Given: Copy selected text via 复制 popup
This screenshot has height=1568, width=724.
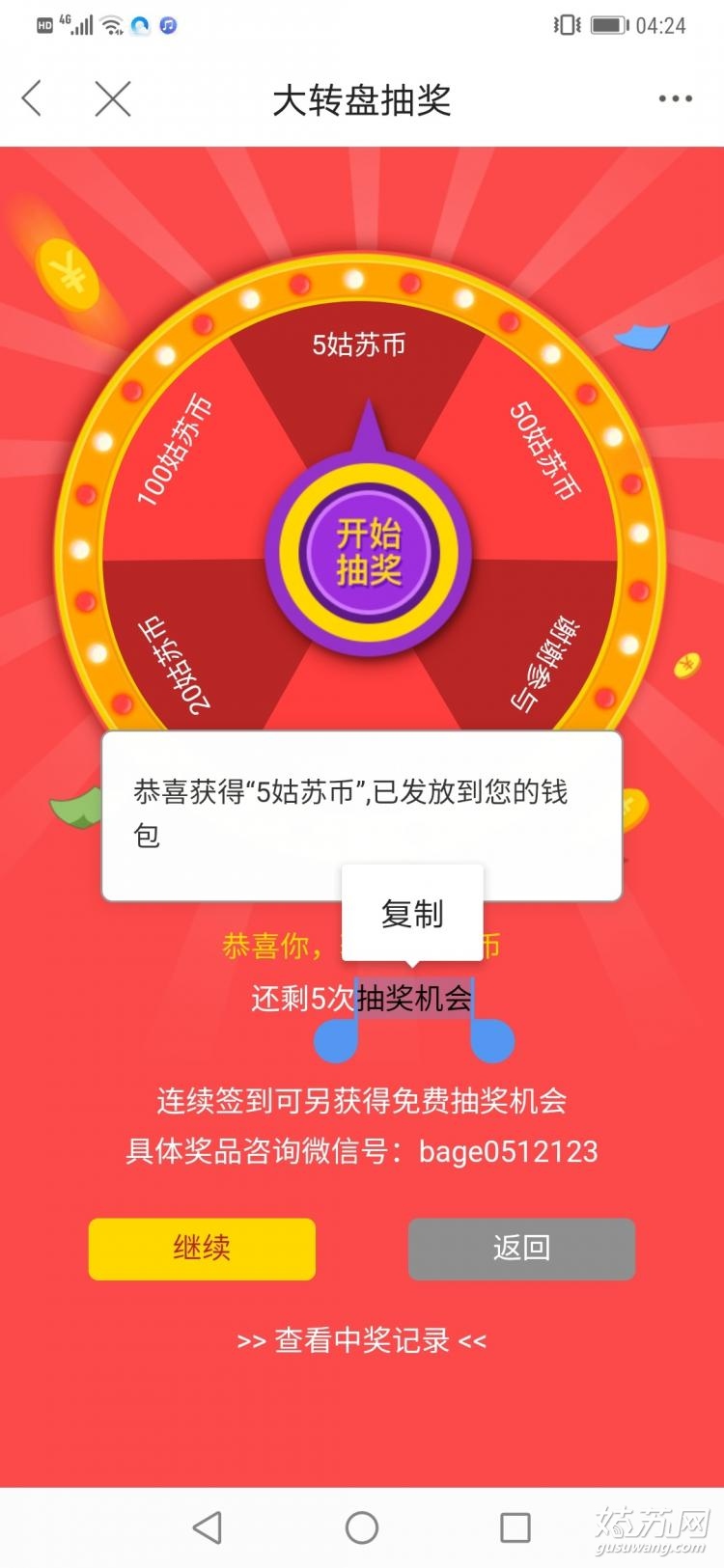Looking at the screenshot, I should pos(412,913).
